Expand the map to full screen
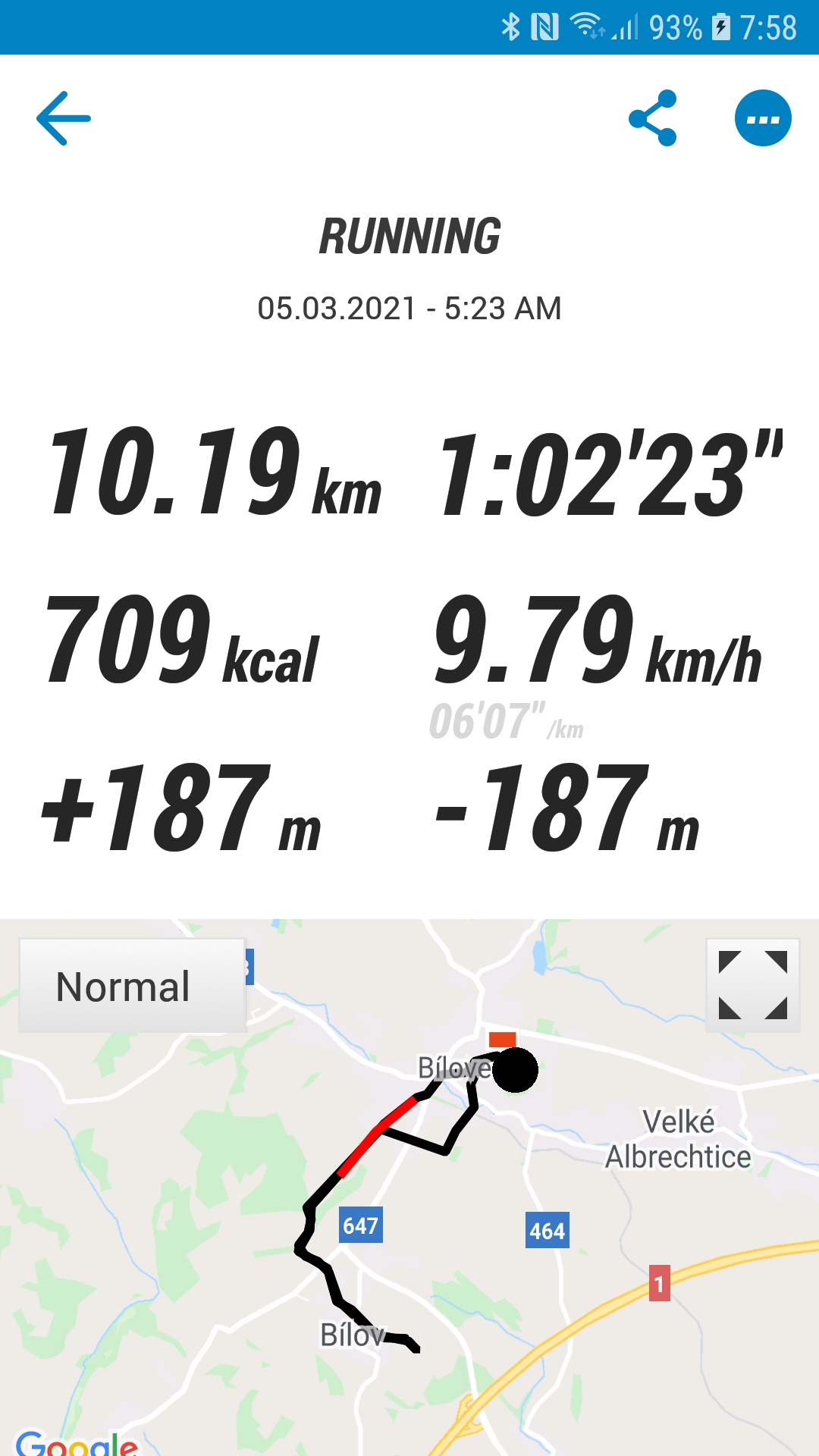The image size is (819, 1456). point(753,985)
